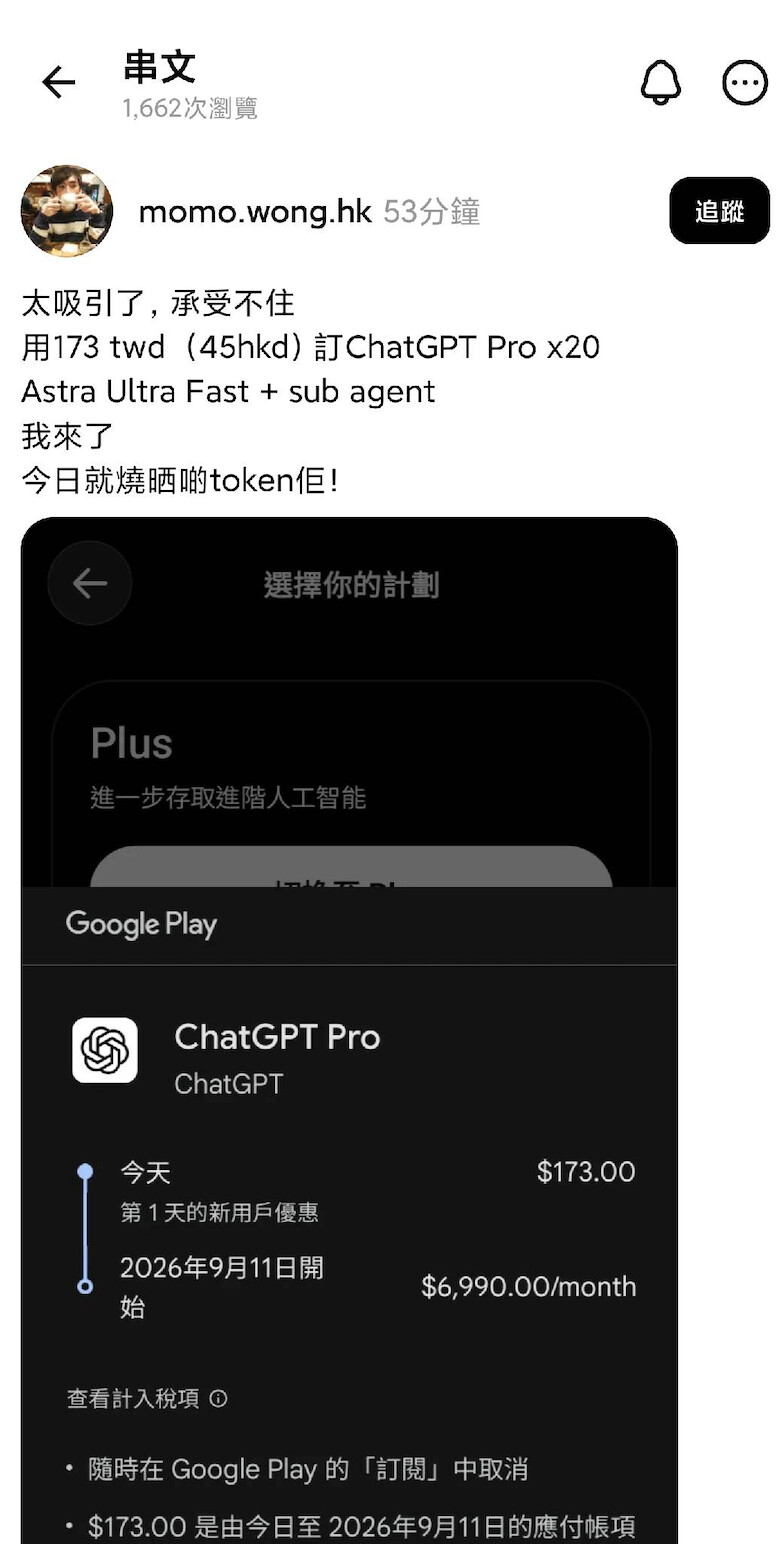Open the more options menu
The width and height of the screenshot is (784, 1544).
click(x=745, y=83)
